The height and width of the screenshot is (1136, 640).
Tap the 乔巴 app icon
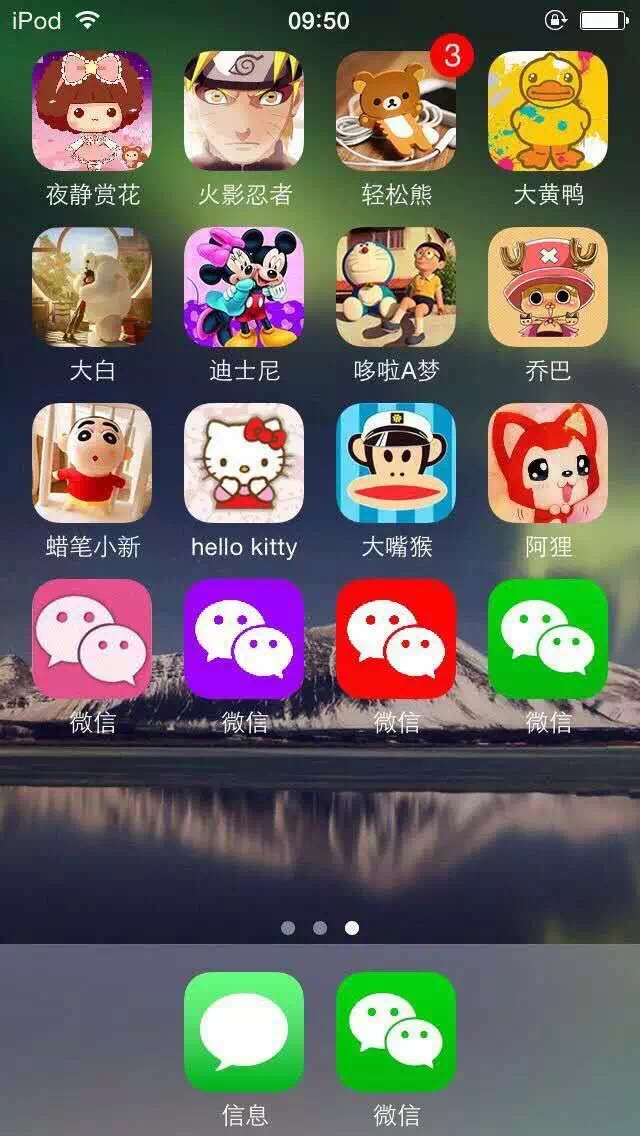tap(548, 287)
